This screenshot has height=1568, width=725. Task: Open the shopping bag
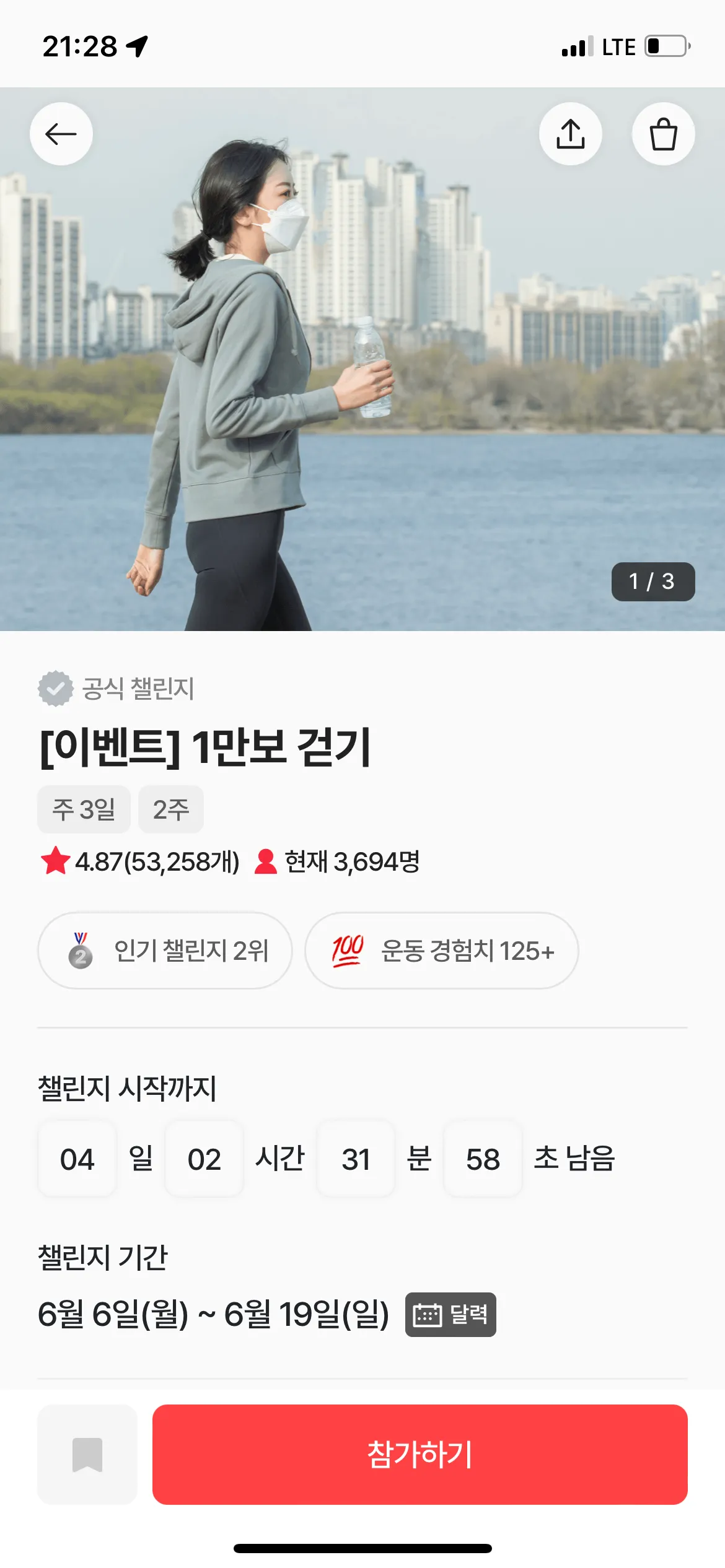[x=663, y=134]
